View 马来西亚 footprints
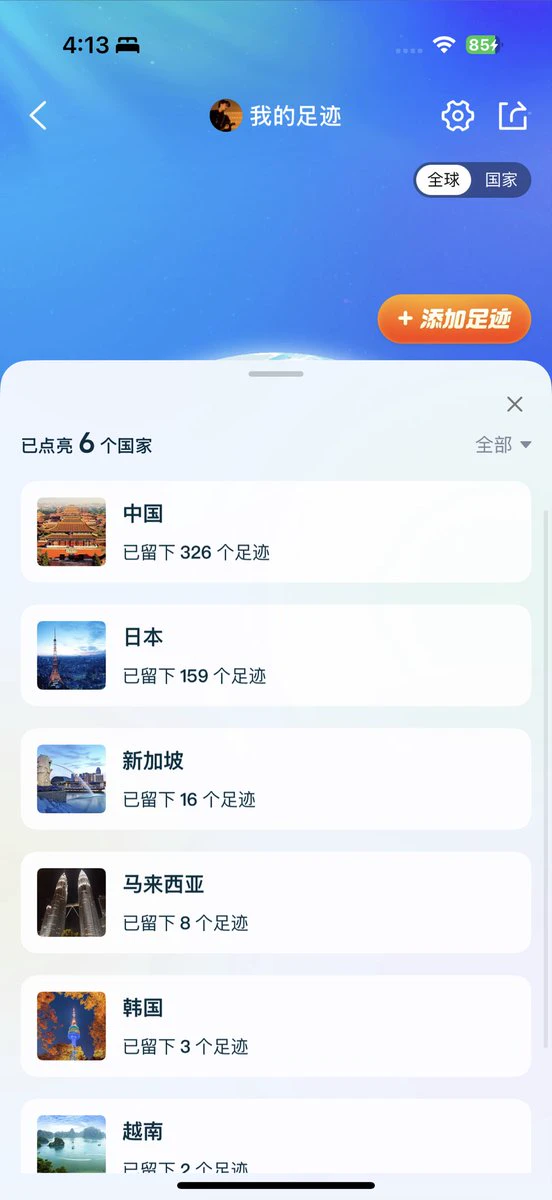Screen dimensions: 552x1200 pyautogui.click(x=276, y=902)
